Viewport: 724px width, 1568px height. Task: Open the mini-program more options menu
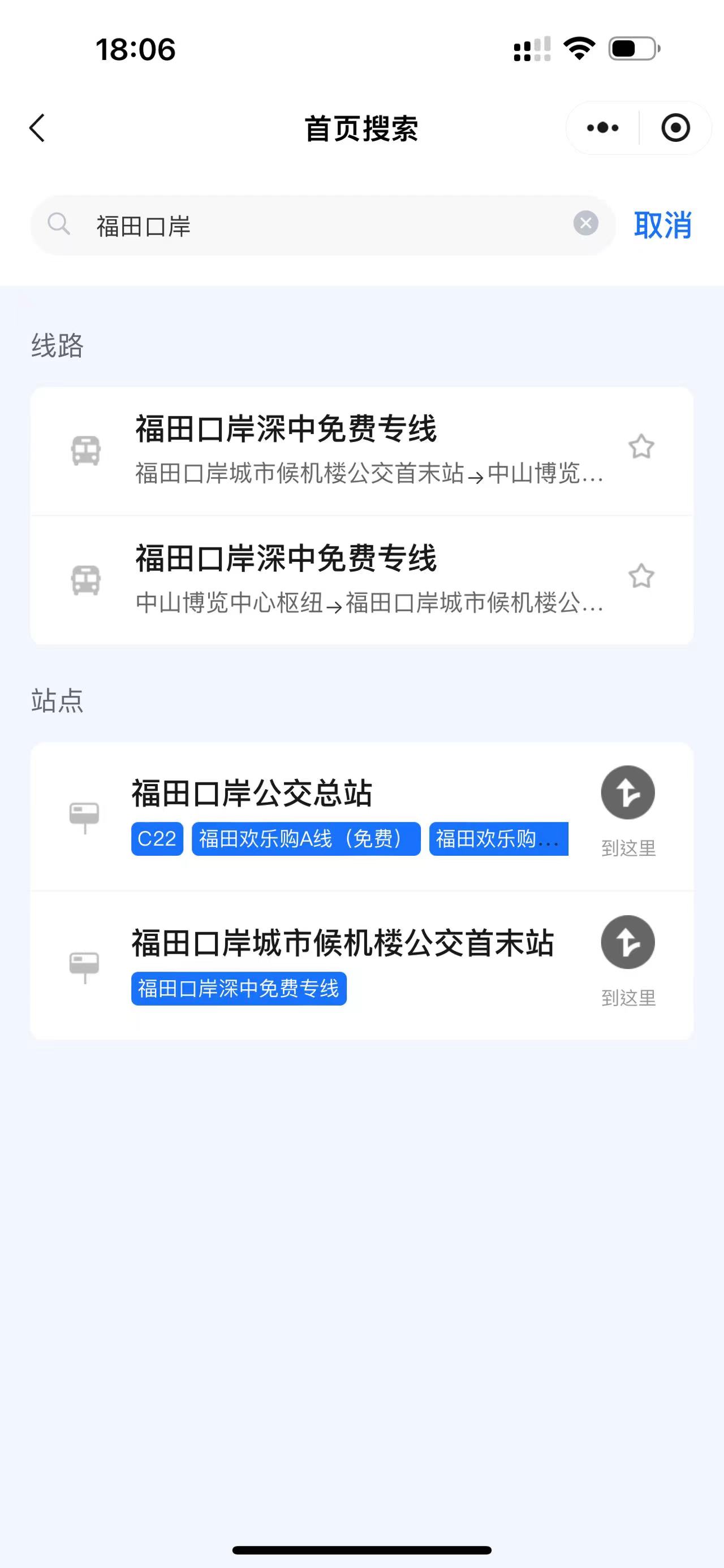602,128
